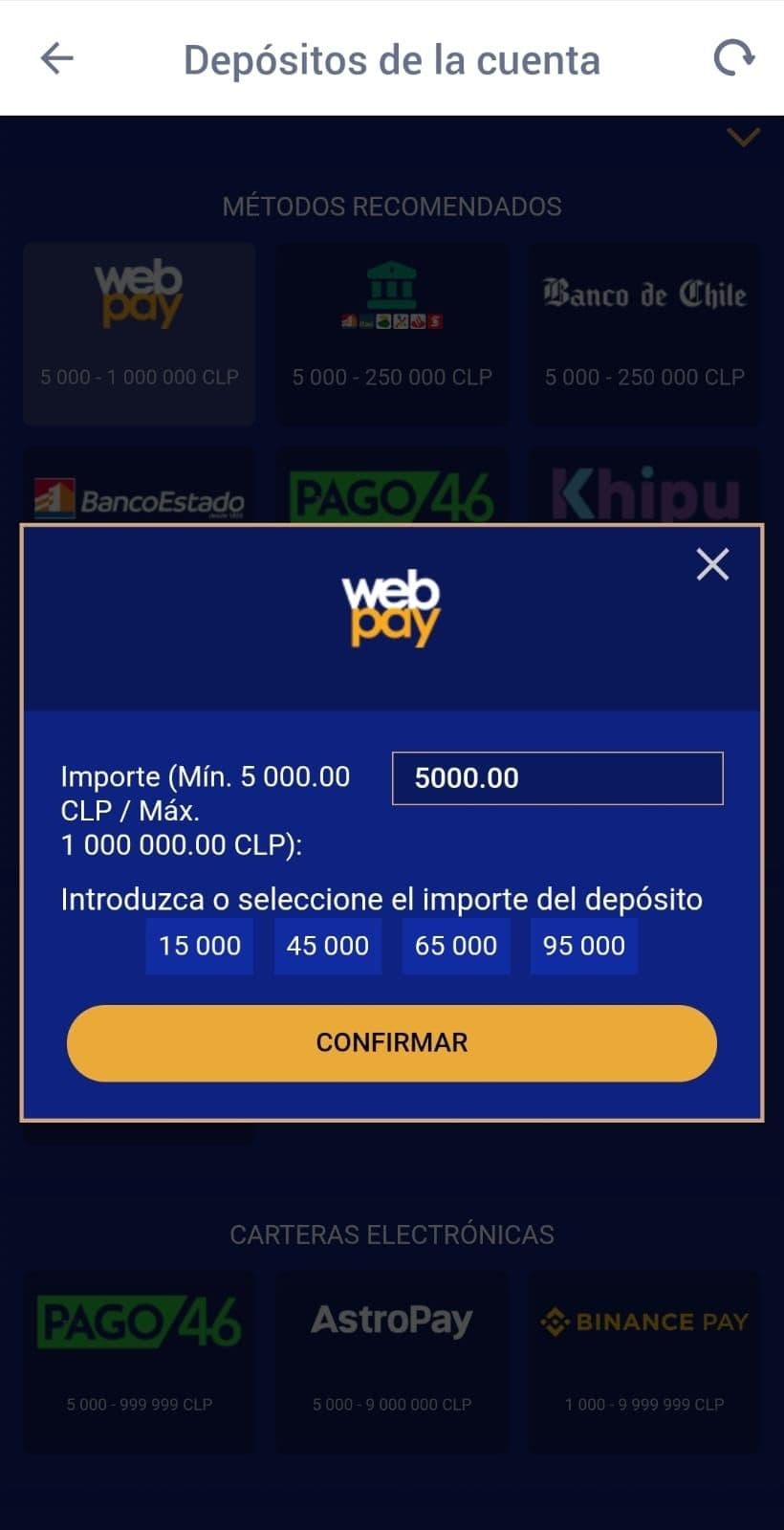Select the 65 000 deposit amount
This screenshot has height=1530, width=784.
tap(456, 946)
